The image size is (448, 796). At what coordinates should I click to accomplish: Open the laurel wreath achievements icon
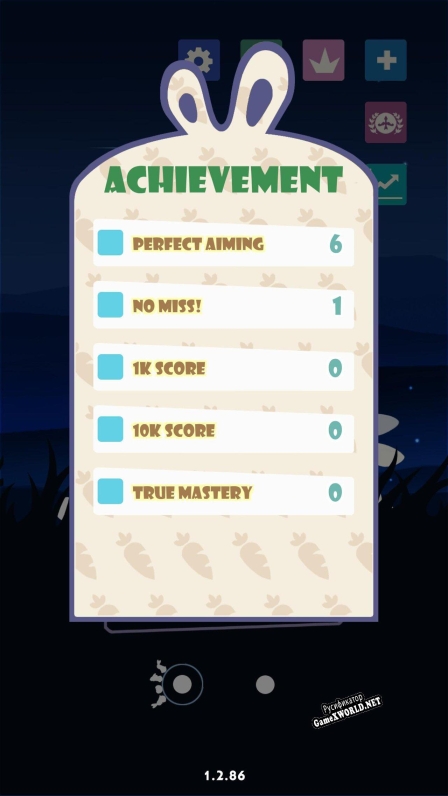click(x=386, y=122)
